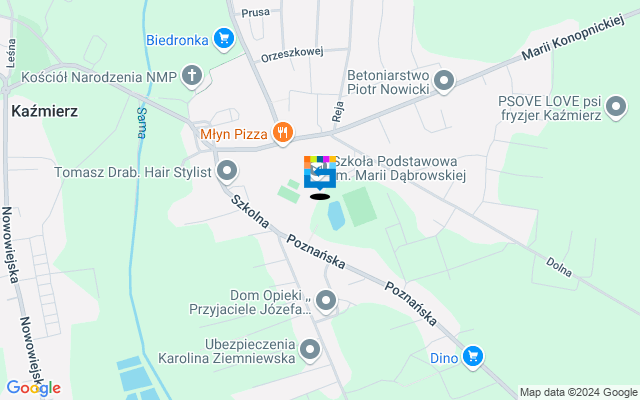The height and width of the screenshot is (400, 640).
Task: Tap the Szkoła Podstawowa school marker
Action: pos(320,172)
